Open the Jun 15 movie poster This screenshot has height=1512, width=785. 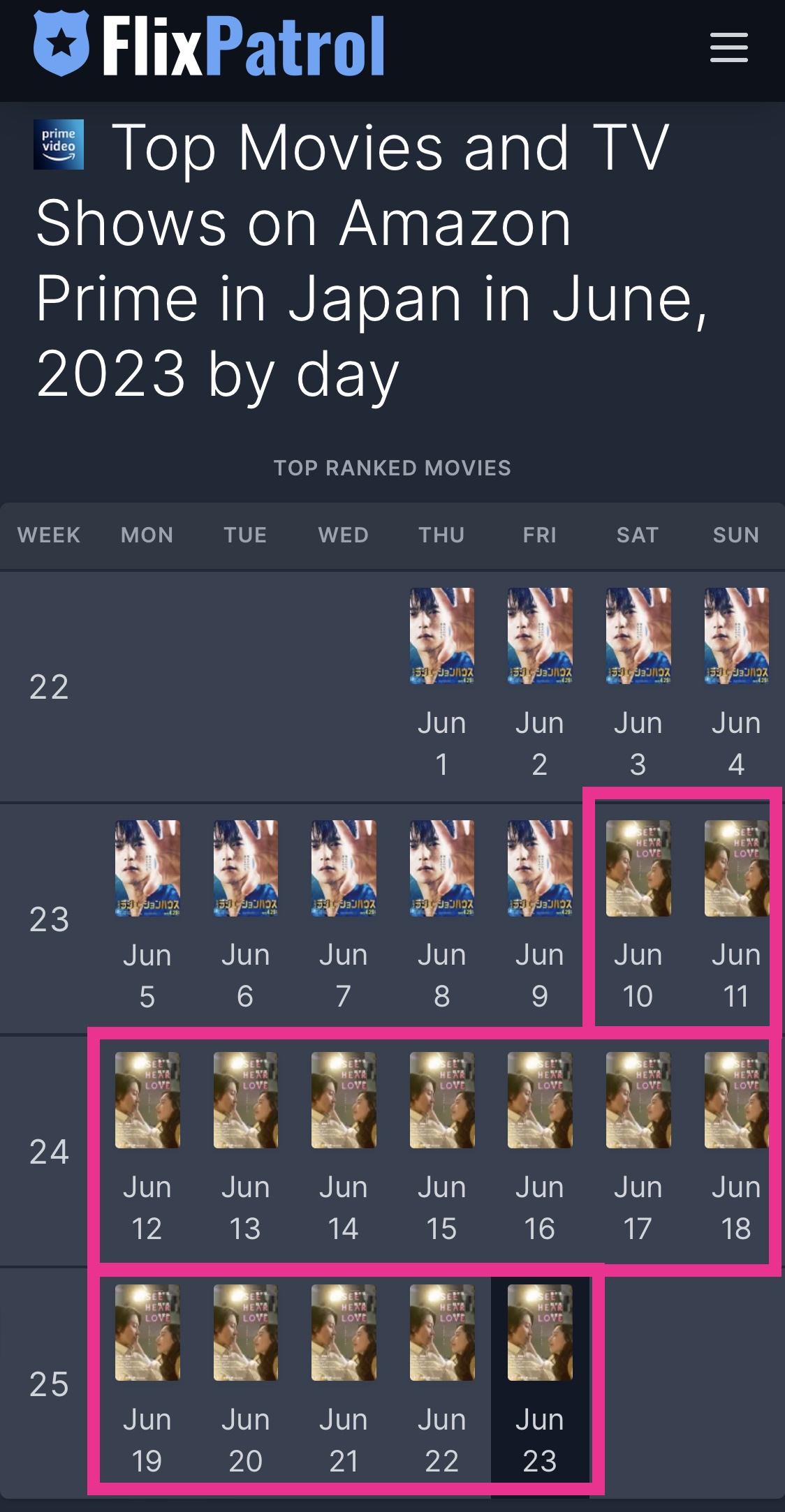coord(441,1100)
